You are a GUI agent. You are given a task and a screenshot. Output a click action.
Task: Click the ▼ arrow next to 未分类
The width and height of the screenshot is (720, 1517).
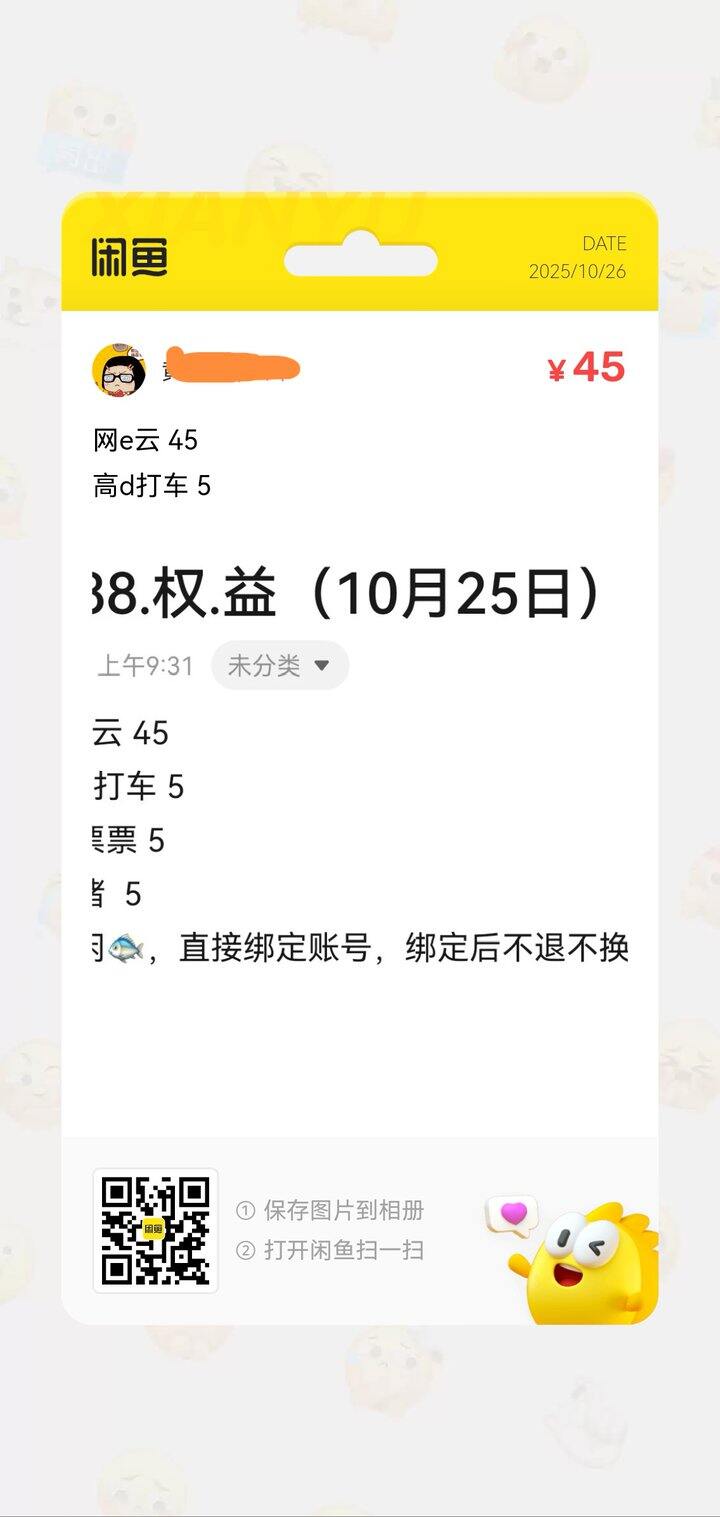pos(320,665)
